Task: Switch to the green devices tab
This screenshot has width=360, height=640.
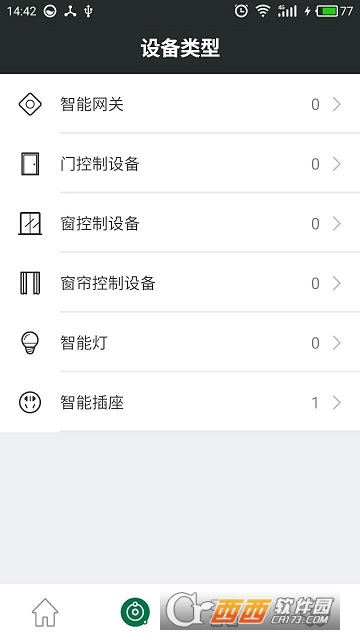Action: tap(135, 612)
